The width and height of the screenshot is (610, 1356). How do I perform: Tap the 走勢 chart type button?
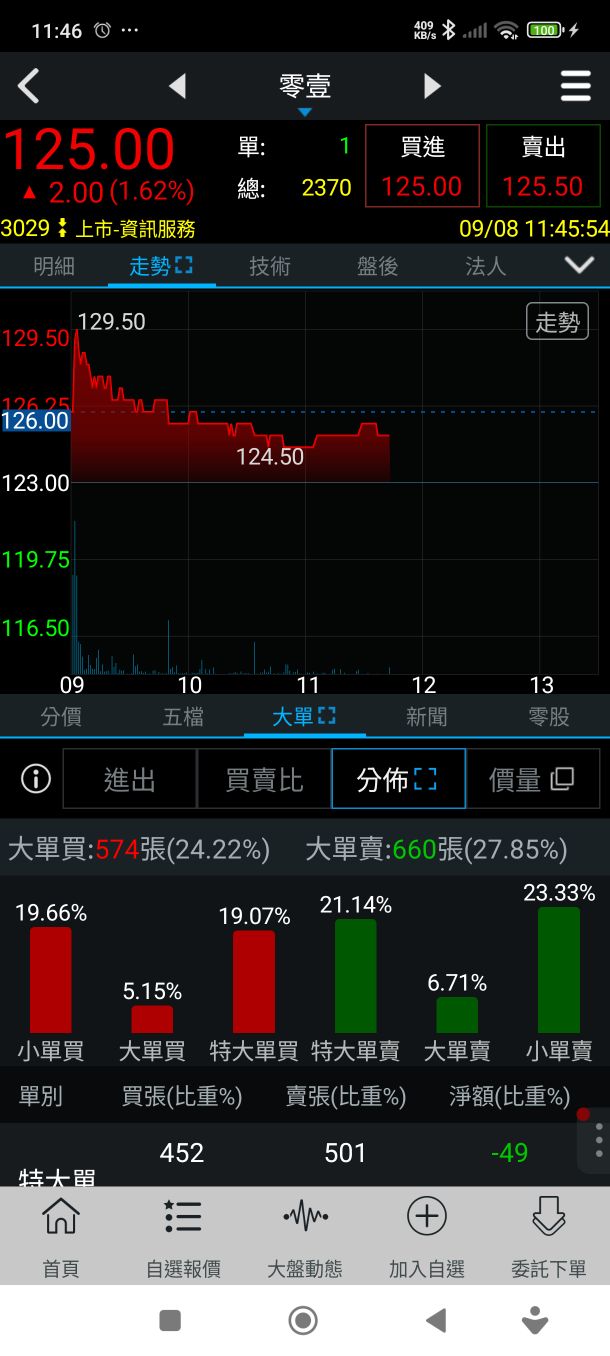coord(557,322)
